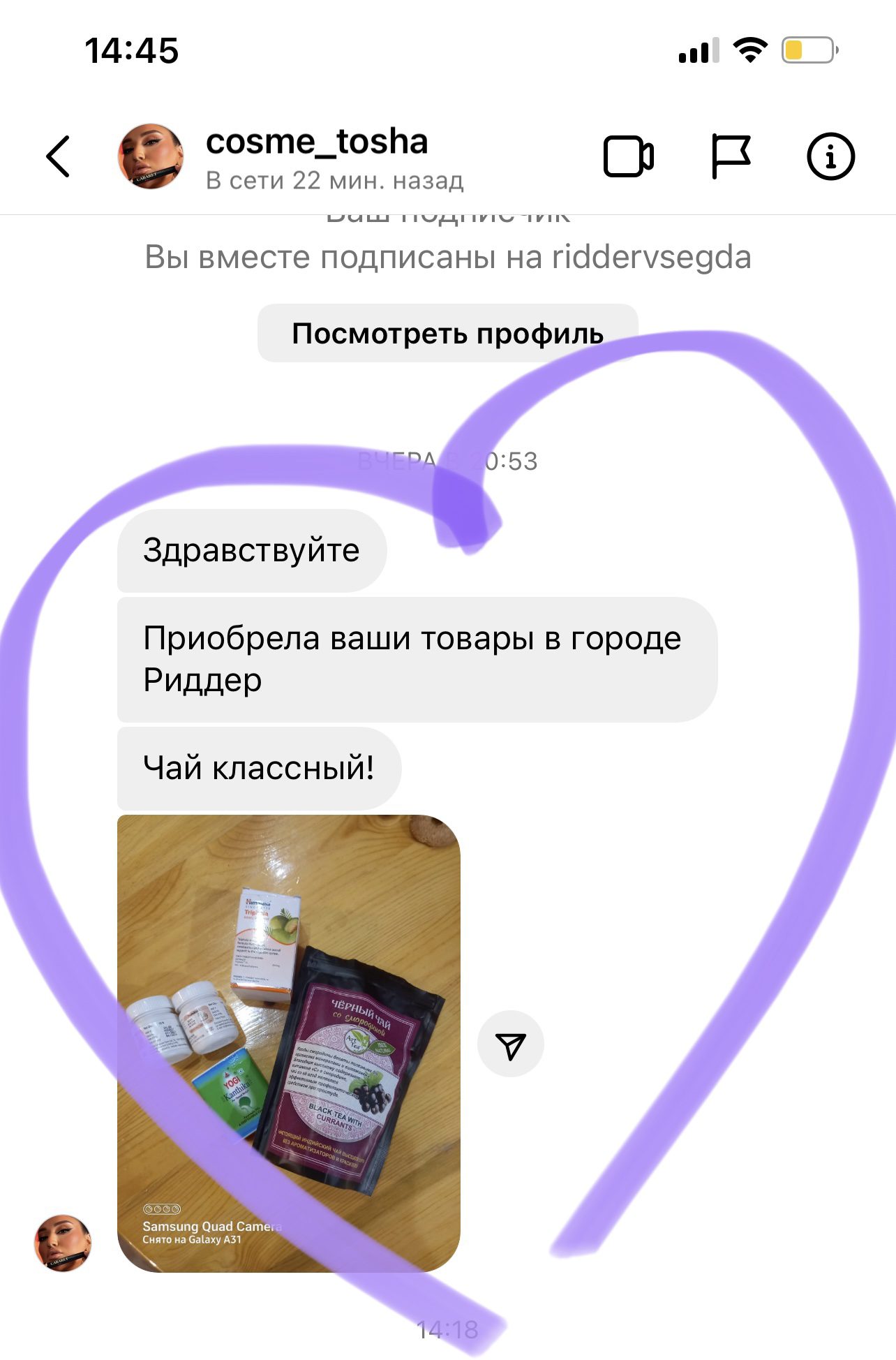
Task: Tap the flag icon in the header
Action: pyautogui.click(x=731, y=156)
